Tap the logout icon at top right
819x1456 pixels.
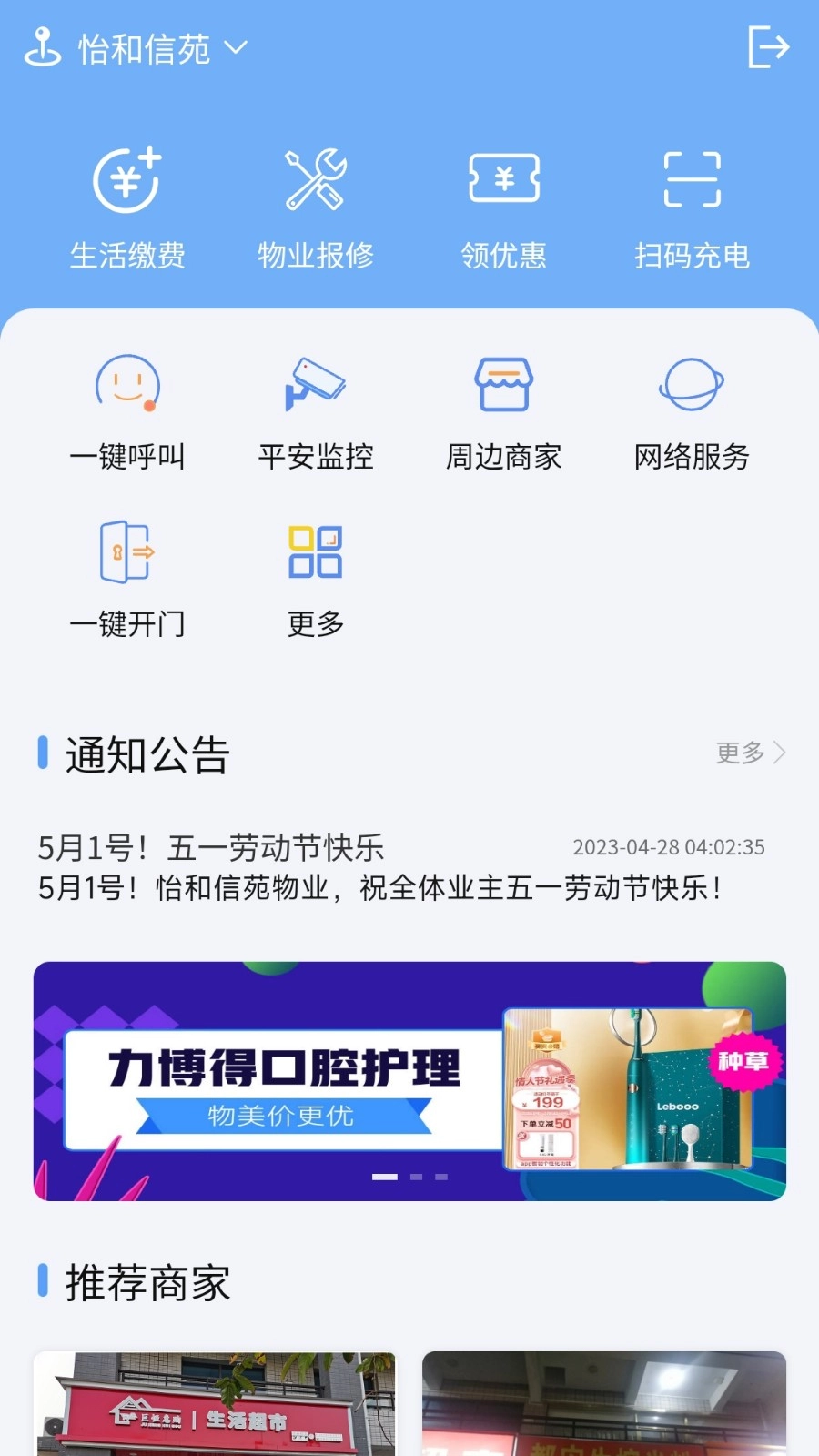(769, 45)
